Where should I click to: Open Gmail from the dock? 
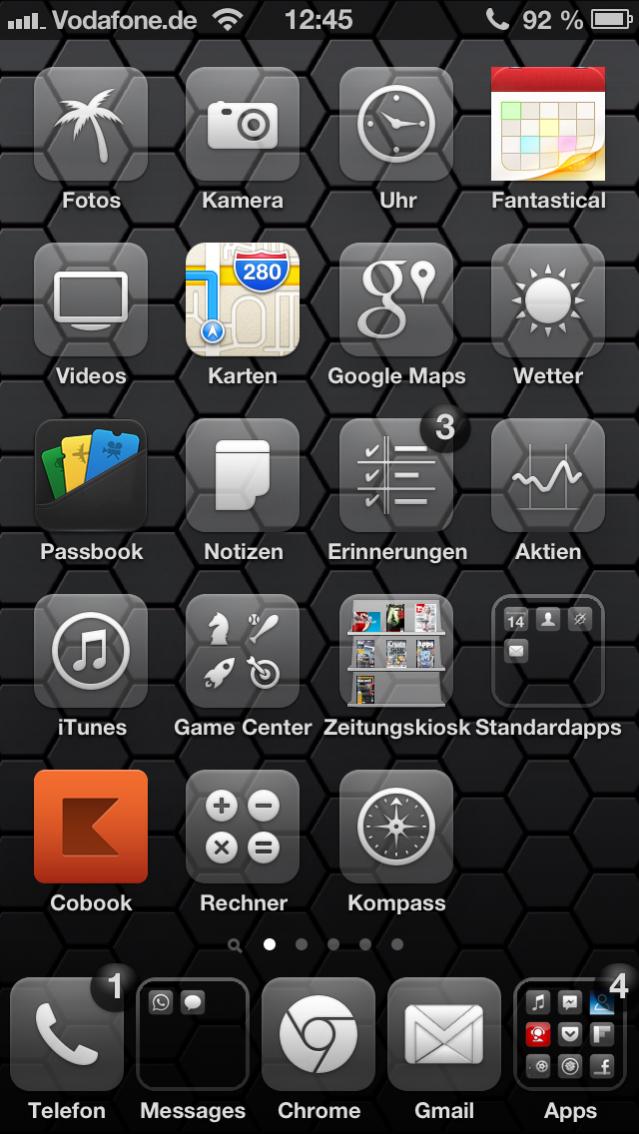coord(444,1034)
